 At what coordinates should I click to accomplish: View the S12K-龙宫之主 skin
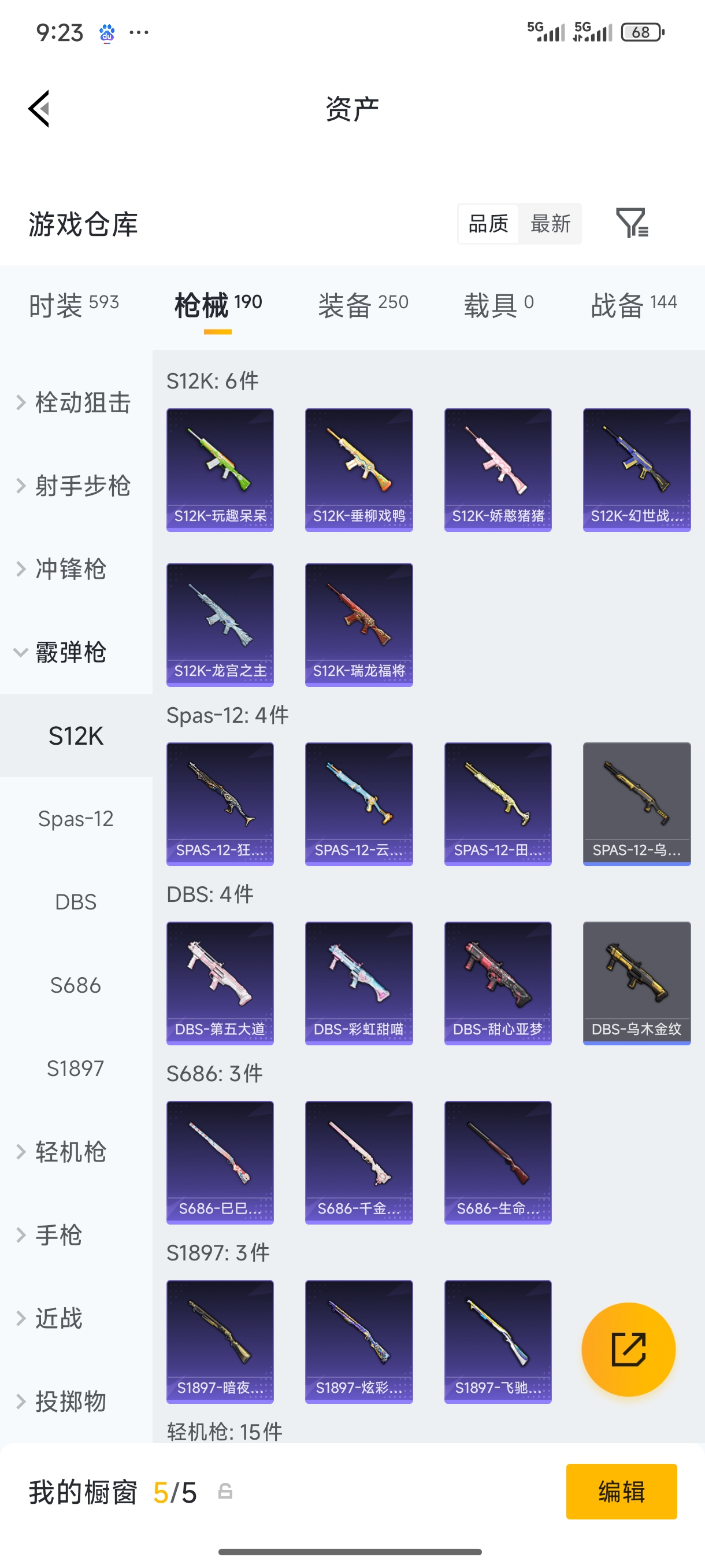[220, 624]
